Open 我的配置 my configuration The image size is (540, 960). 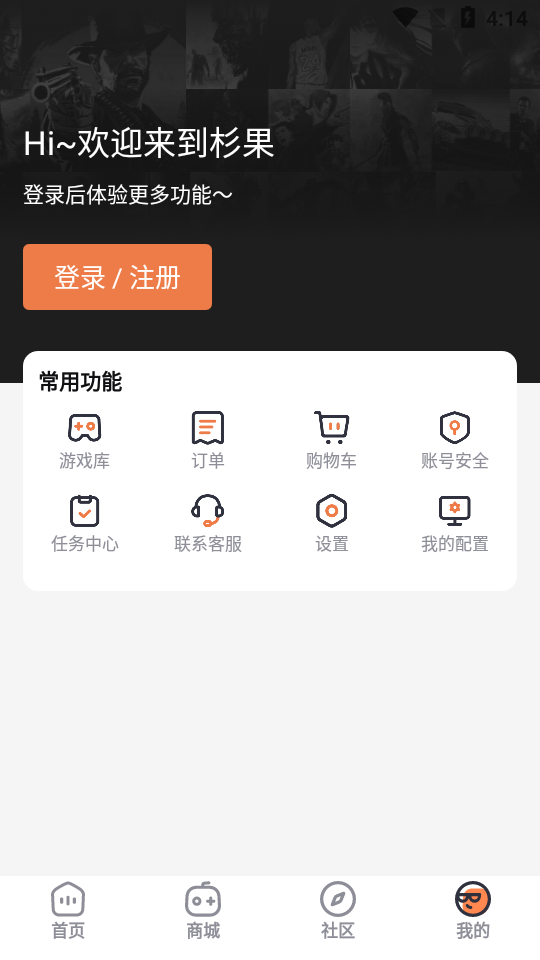(x=455, y=523)
